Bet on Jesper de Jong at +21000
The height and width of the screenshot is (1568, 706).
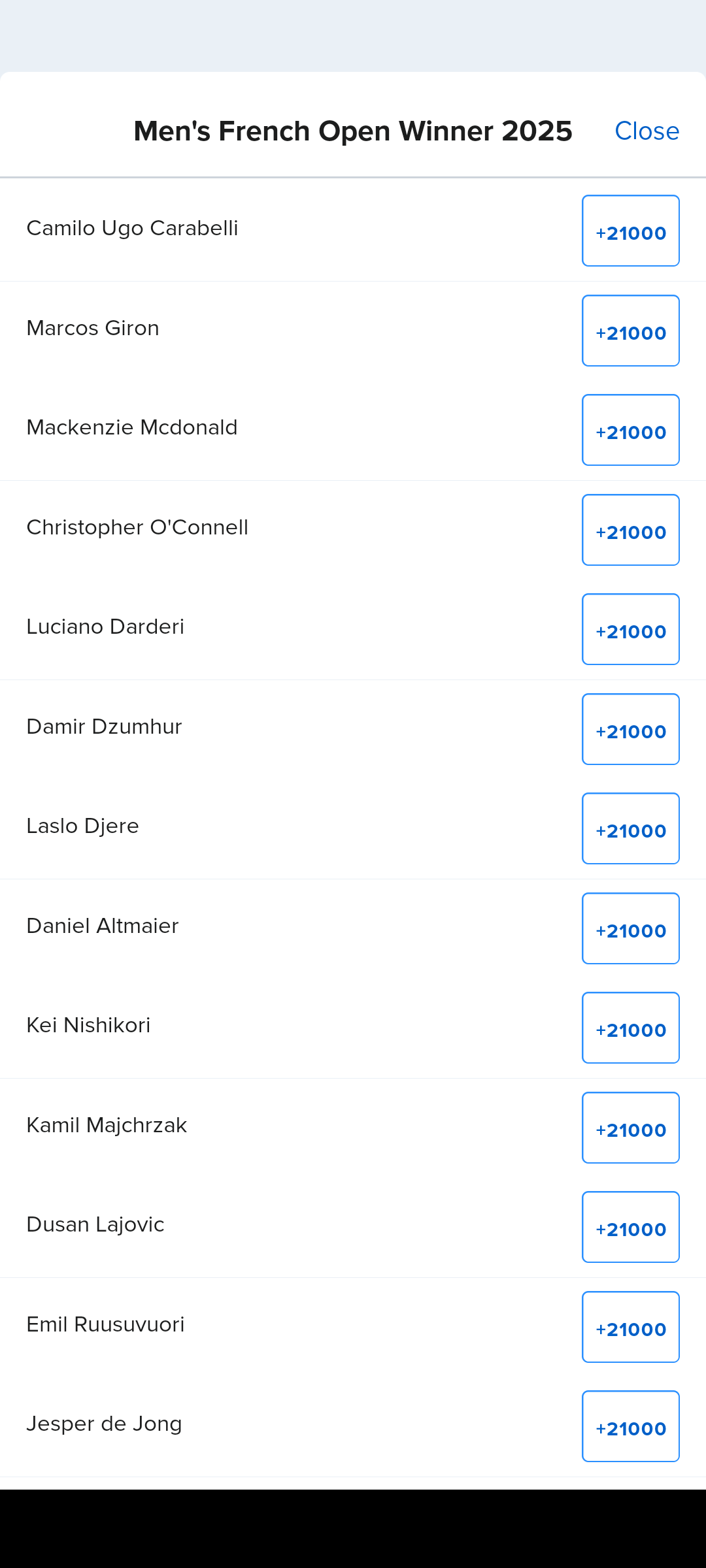coord(630,1426)
